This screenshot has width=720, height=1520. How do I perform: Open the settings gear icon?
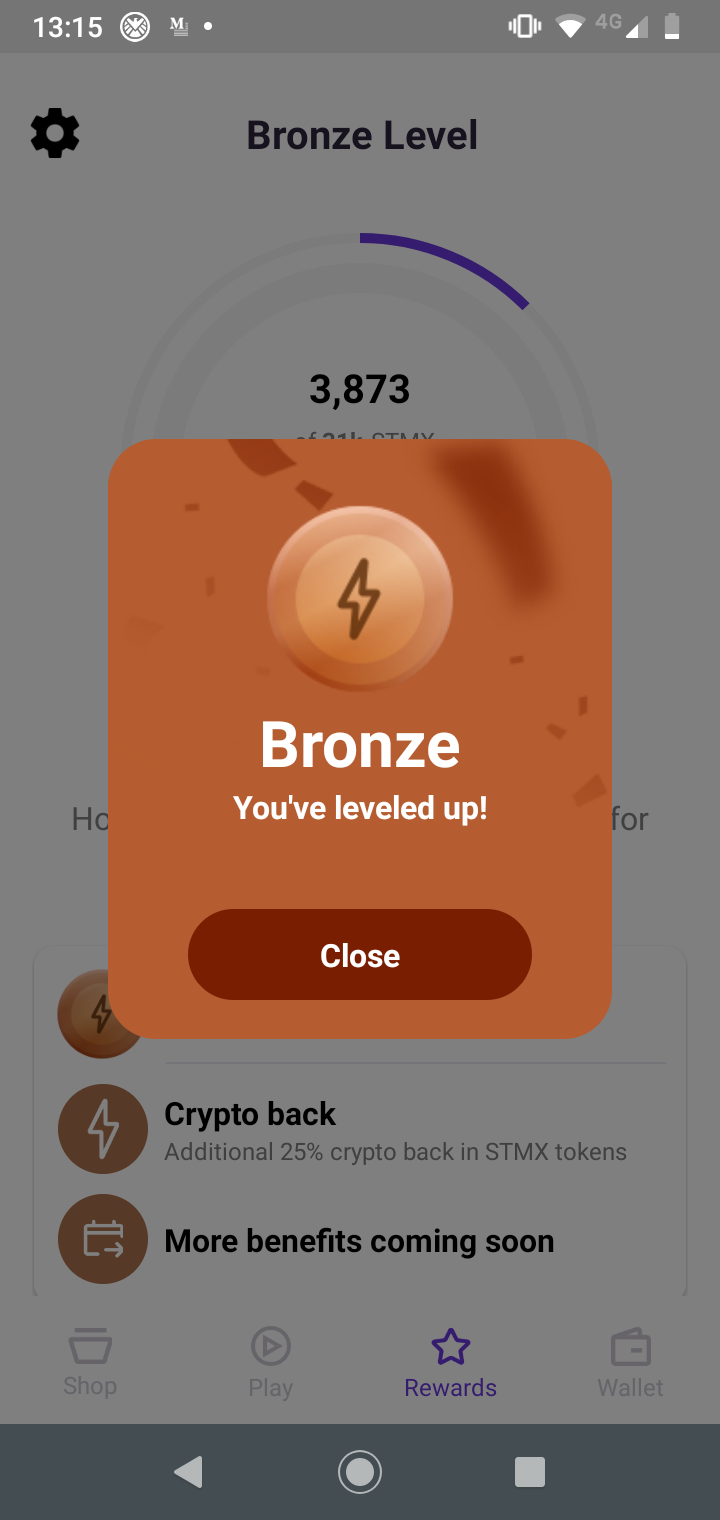tap(55, 134)
